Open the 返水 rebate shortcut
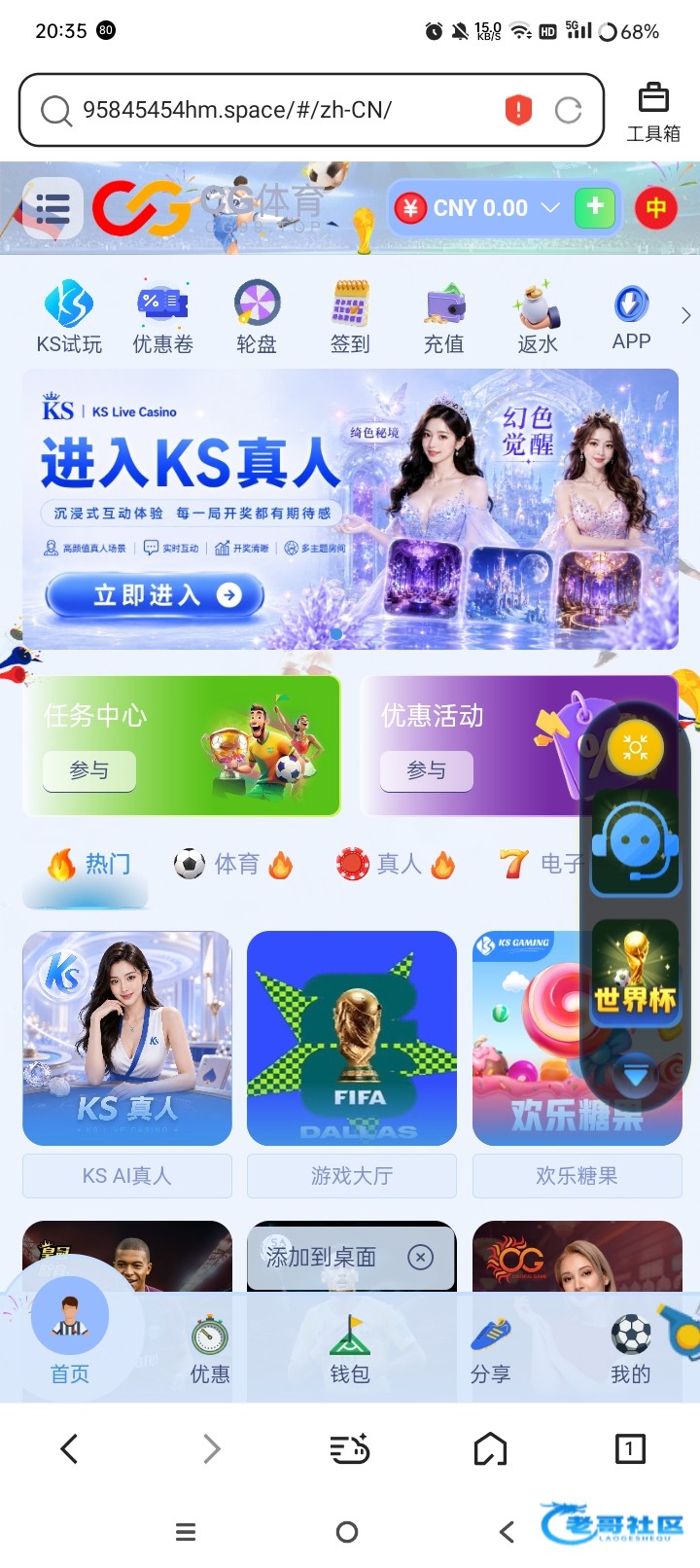 coord(538,316)
